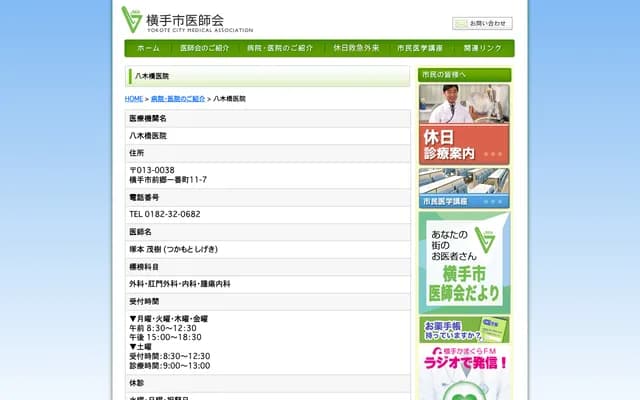Open the ラジオで発信 FM banner
Image resolution: width=640 pixels, height=400 pixels.
(464, 373)
